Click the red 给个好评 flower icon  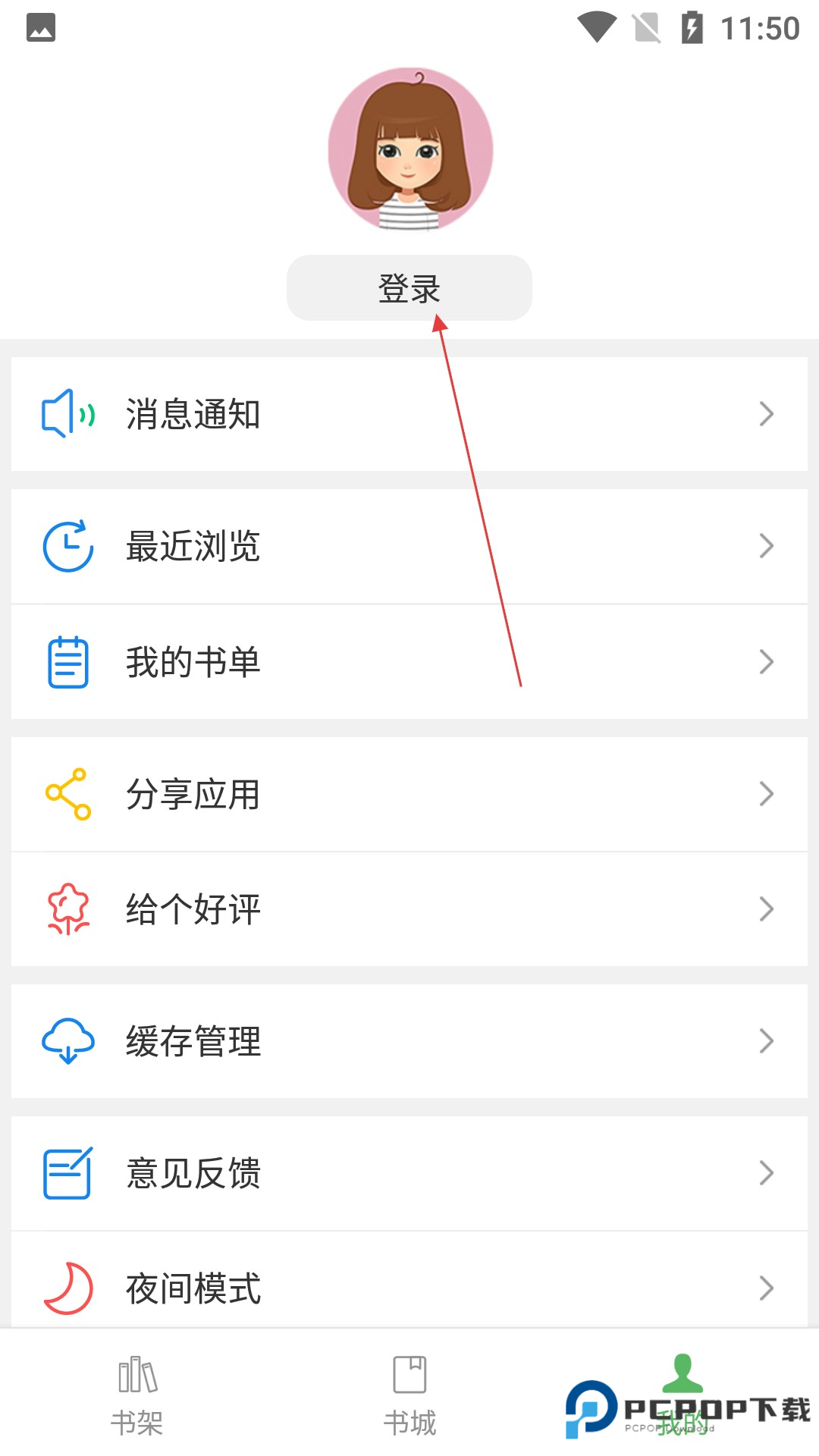tap(68, 910)
